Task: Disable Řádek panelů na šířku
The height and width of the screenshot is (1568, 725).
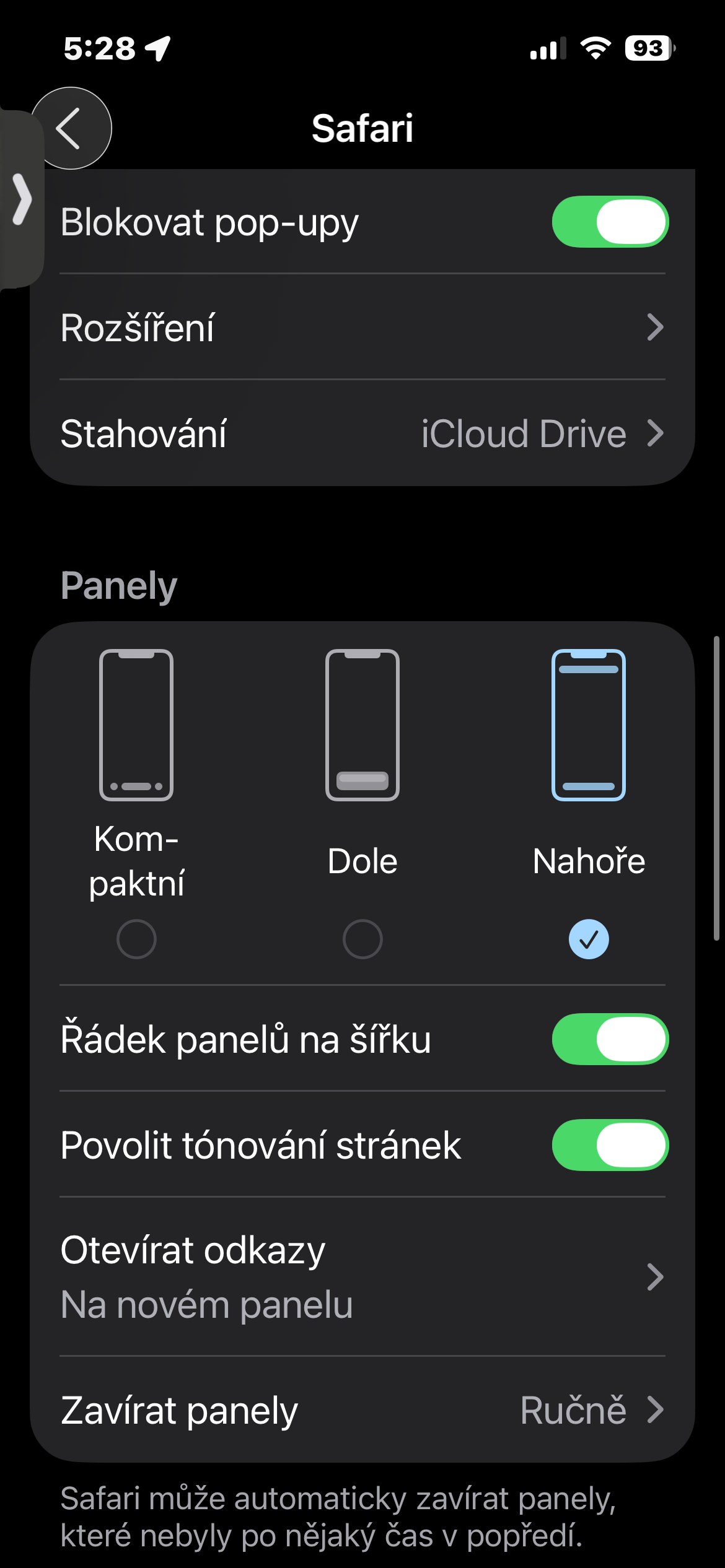Action: pos(610,1039)
